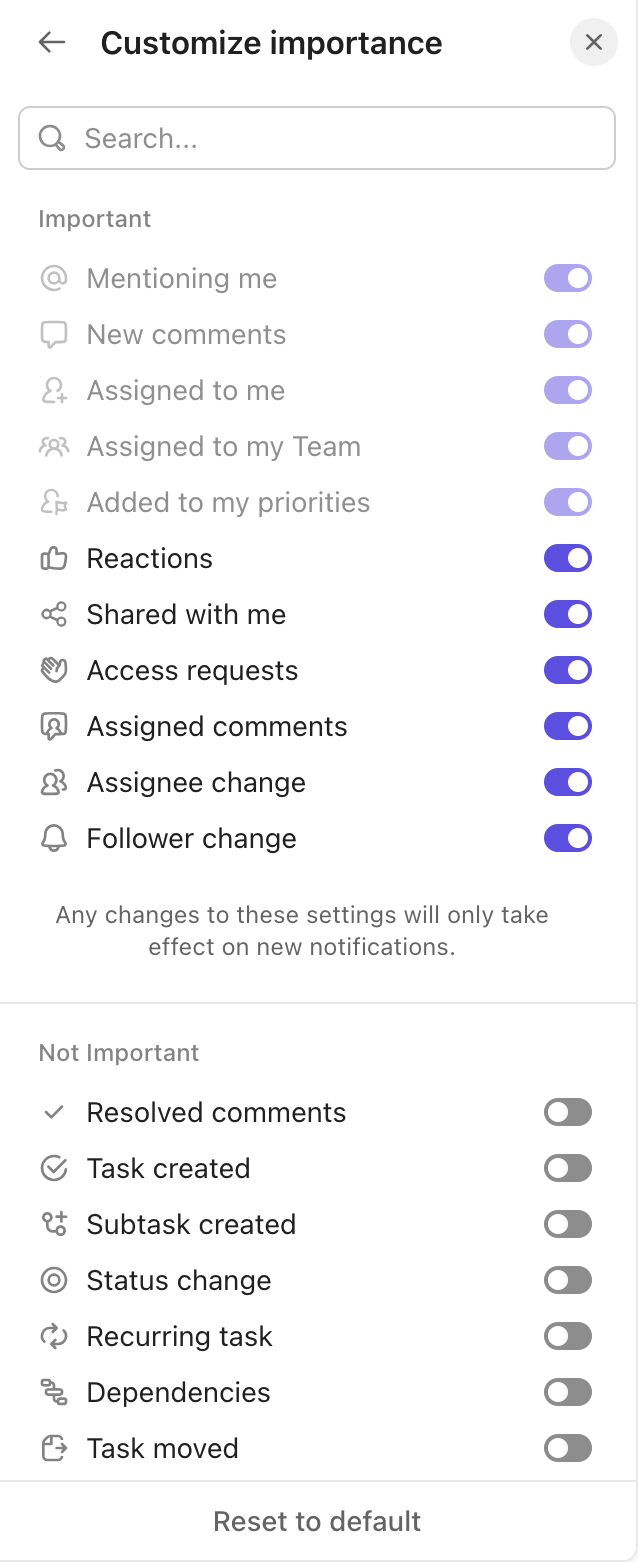Turn off Assignee change
The image size is (638, 1562).
pos(567,782)
